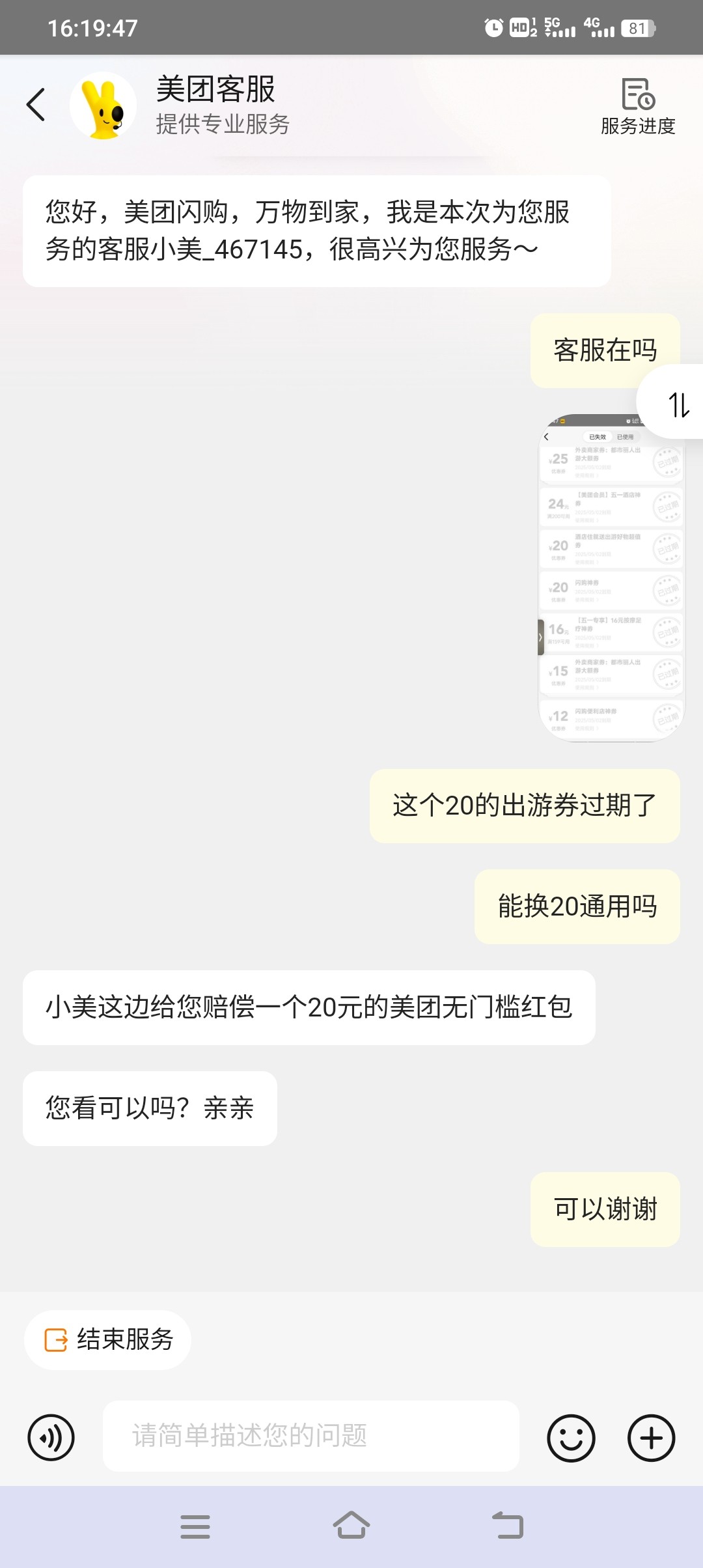Go to the system home screen
The height and width of the screenshot is (1568, 703).
[x=351, y=1526]
